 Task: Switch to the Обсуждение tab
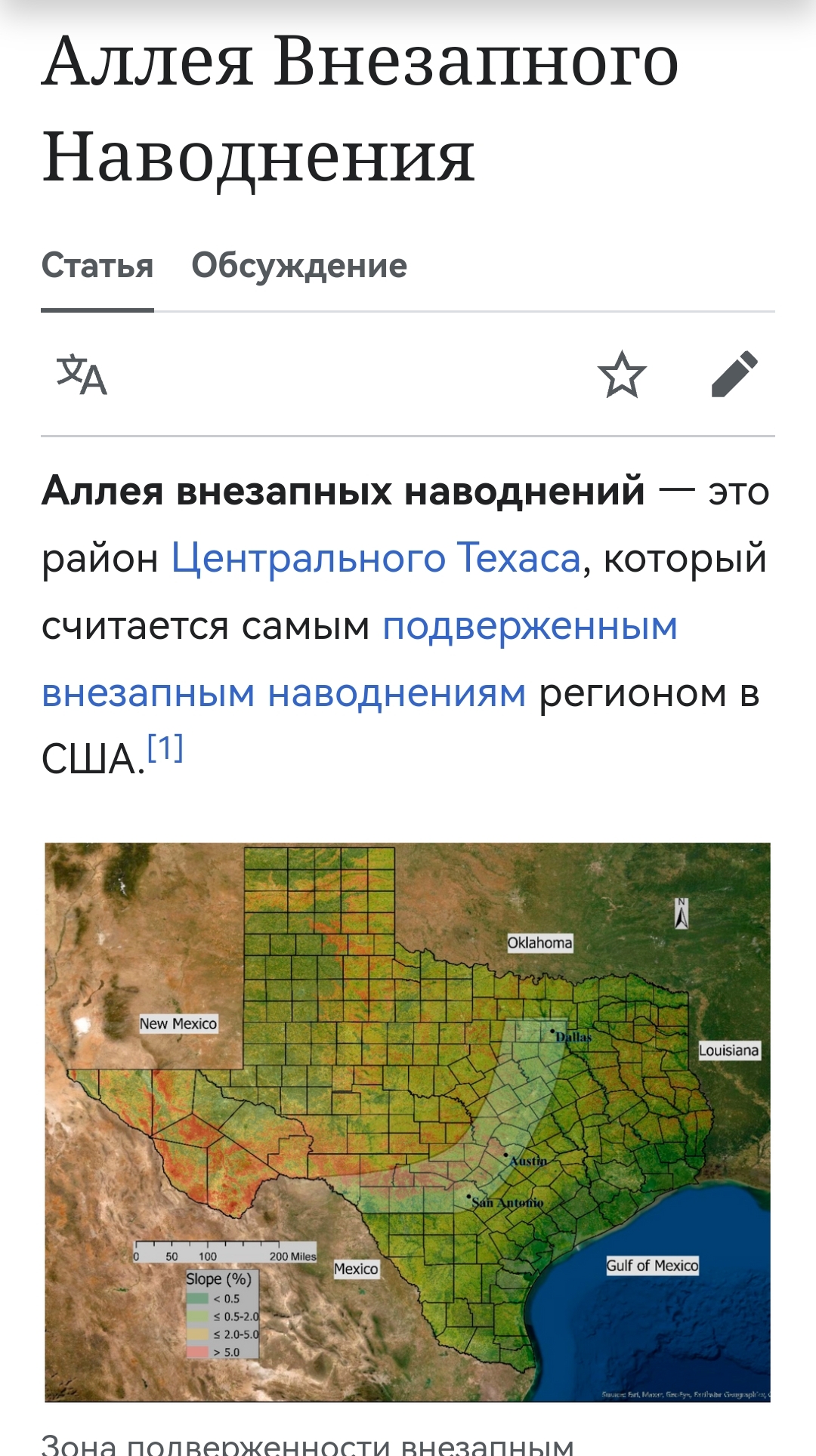pyautogui.click(x=299, y=266)
